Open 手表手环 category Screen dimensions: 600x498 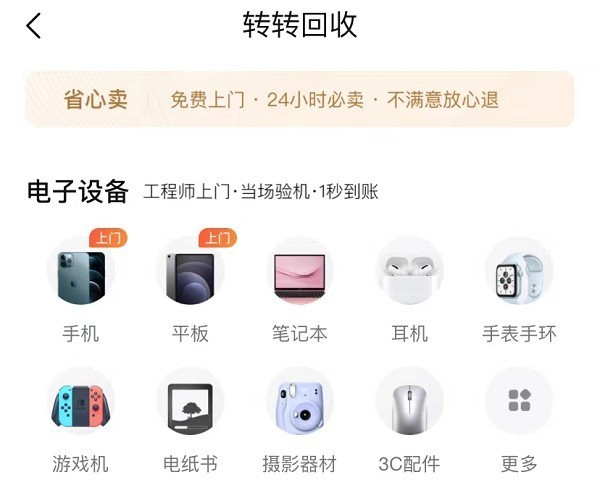519,272
